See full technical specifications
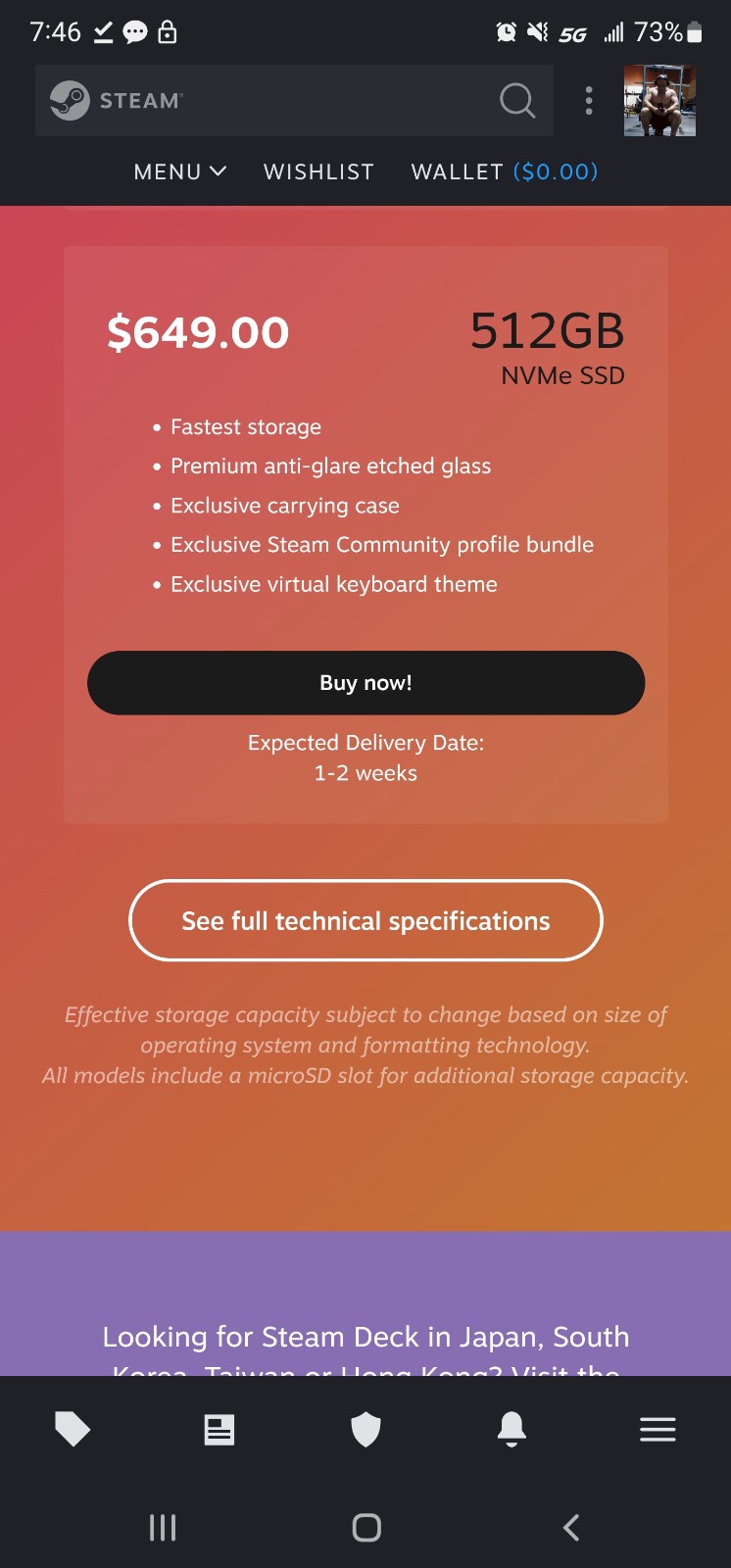The height and width of the screenshot is (1568, 731). coord(365,921)
